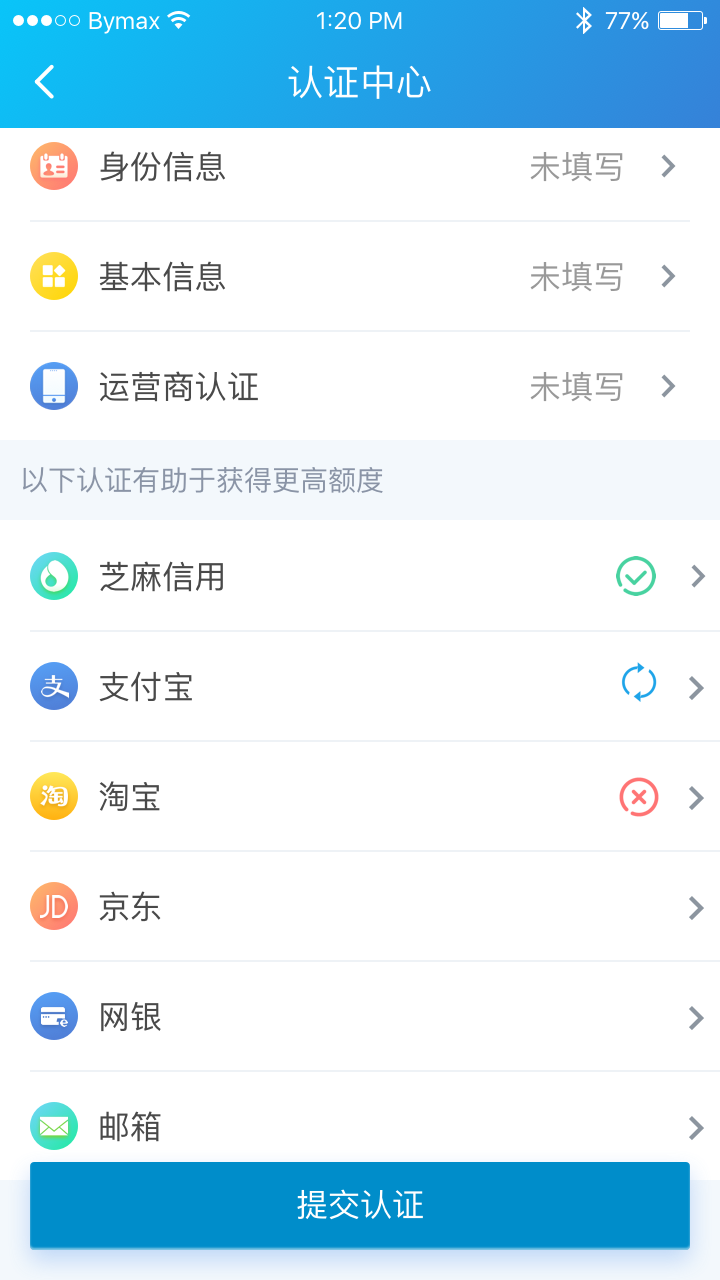Expand the 邮箱 row chevron
This screenshot has width=720, height=1280.
point(695,1126)
